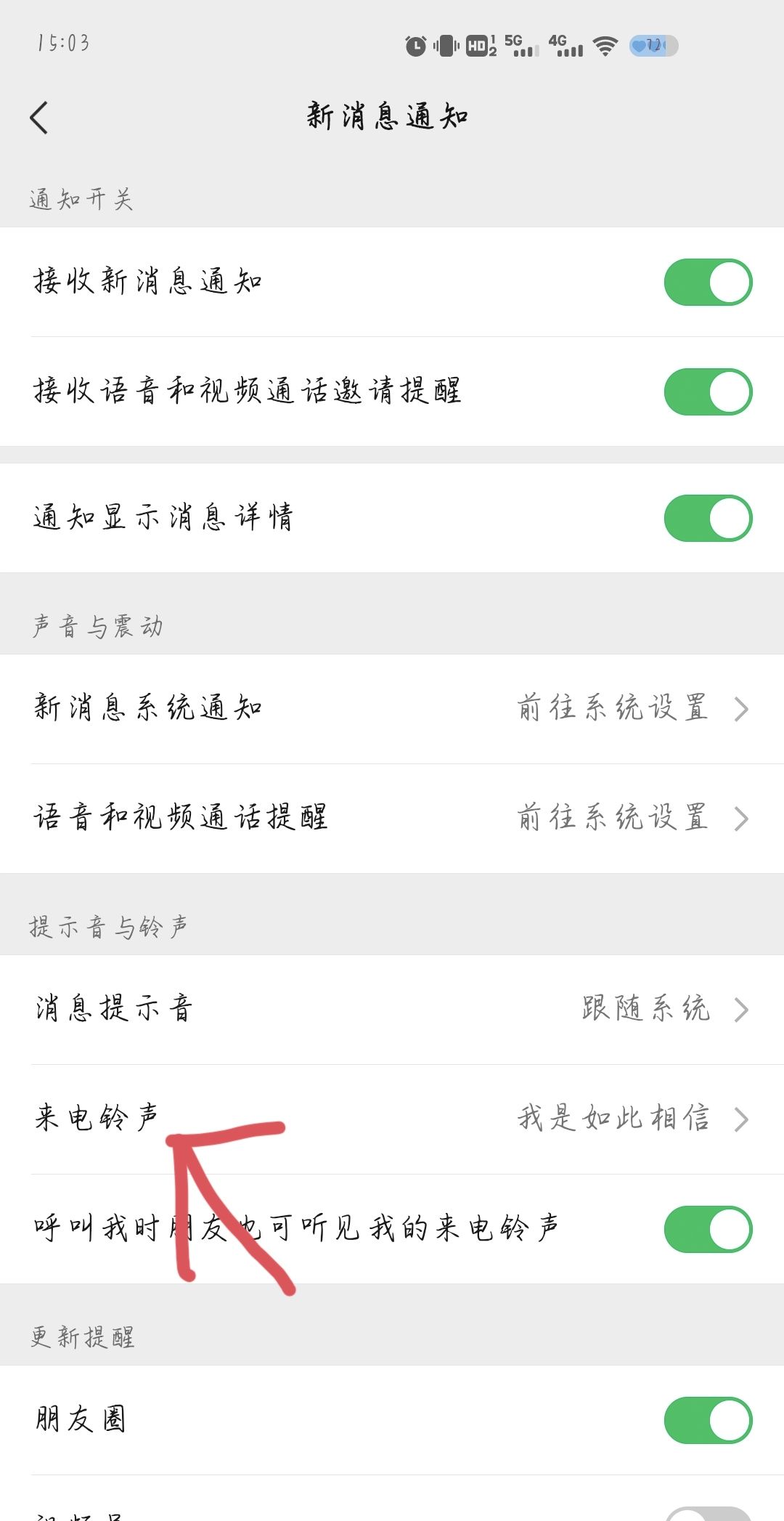This screenshot has width=784, height=1521.
Task: Expand 新消息系统通知 via its chevron
Action: pyautogui.click(x=741, y=707)
